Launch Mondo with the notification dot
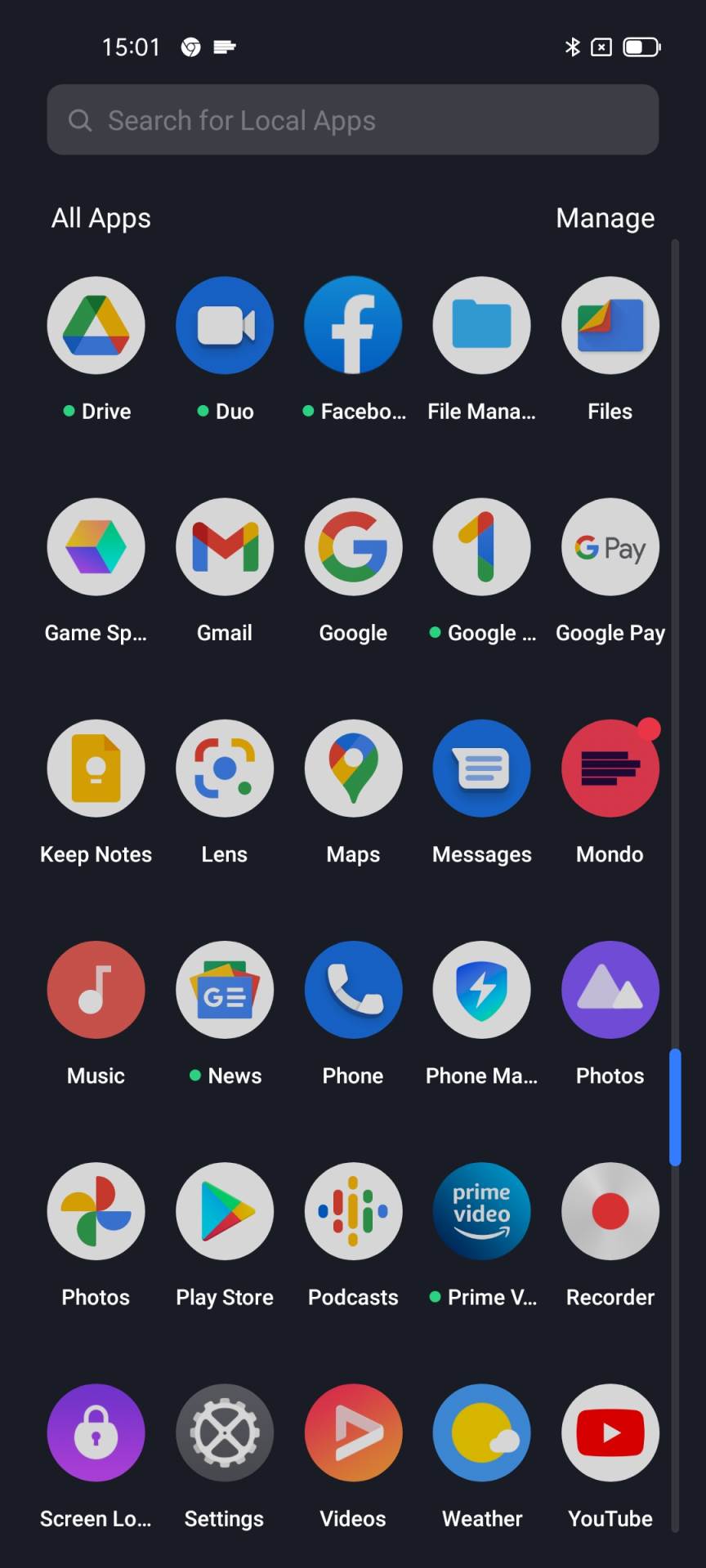The height and width of the screenshot is (1568, 706). (x=610, y=768)
